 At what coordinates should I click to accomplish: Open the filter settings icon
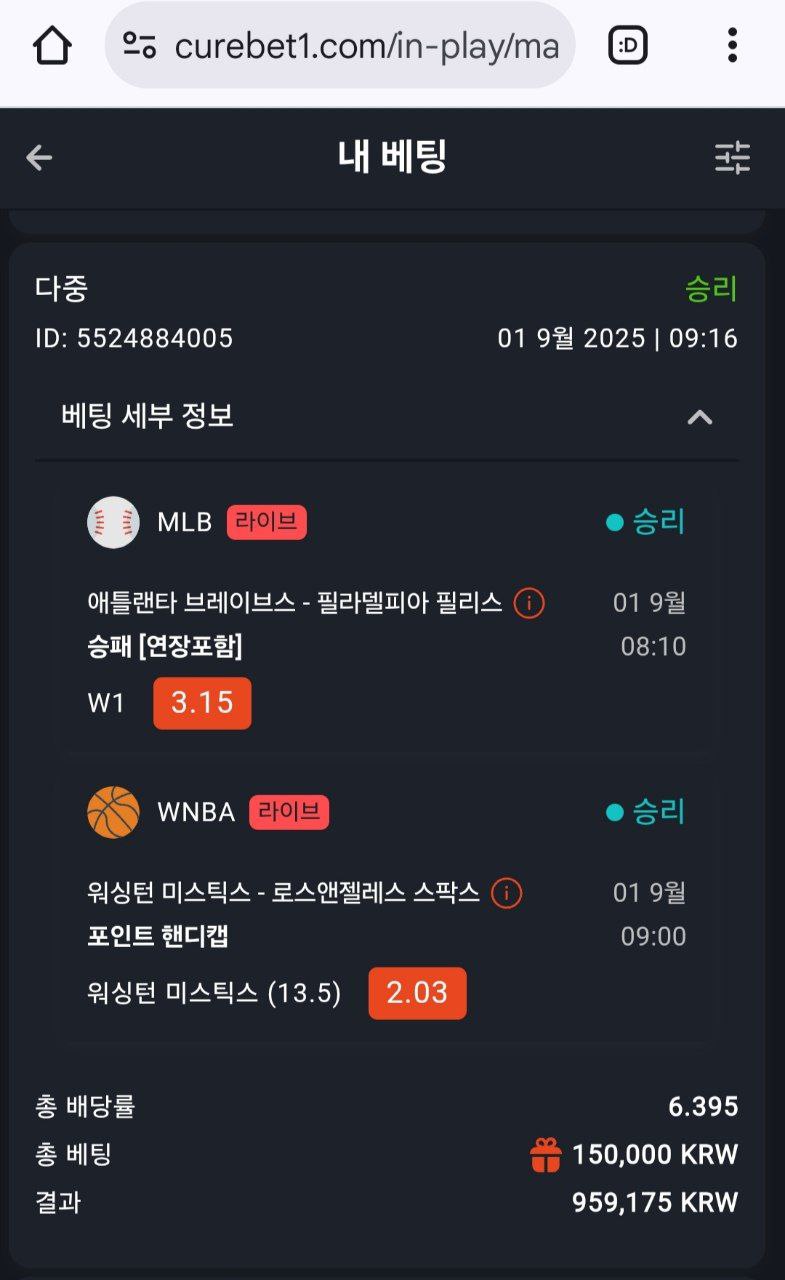(x=732, y=157)
